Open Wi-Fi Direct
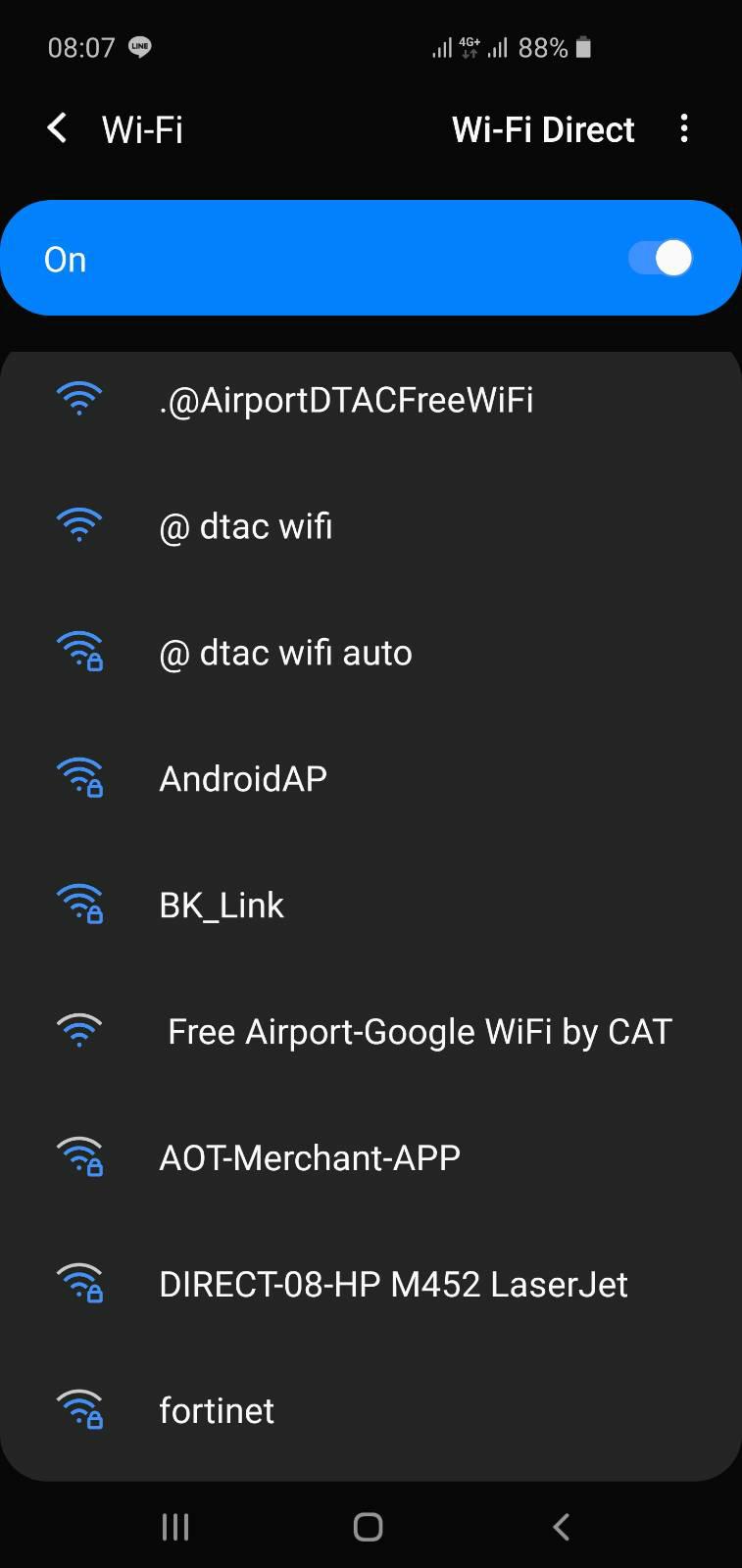This screenshot has width=742, height=1568. (543, 129)
